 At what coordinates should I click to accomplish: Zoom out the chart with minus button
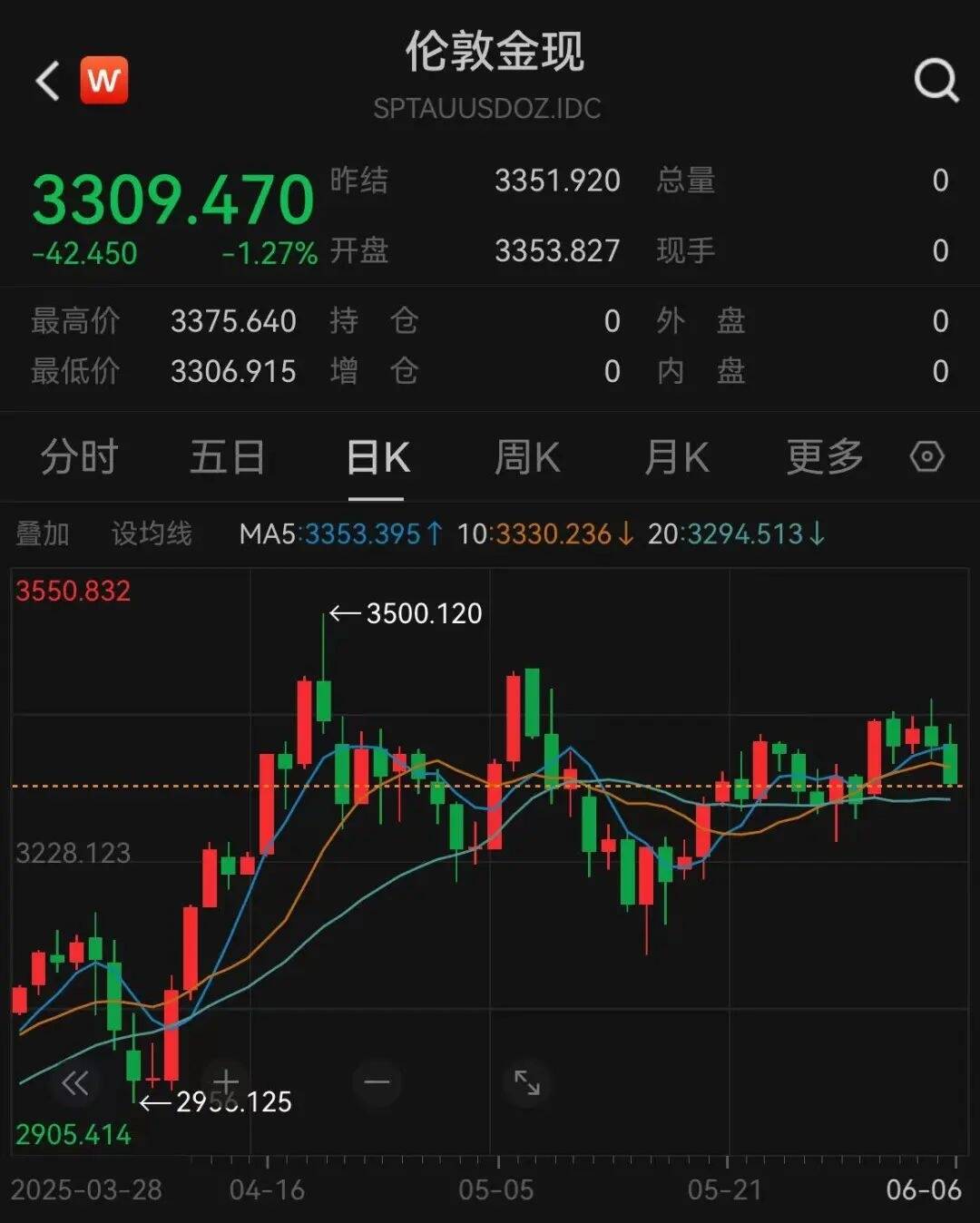coord(377,1081)
